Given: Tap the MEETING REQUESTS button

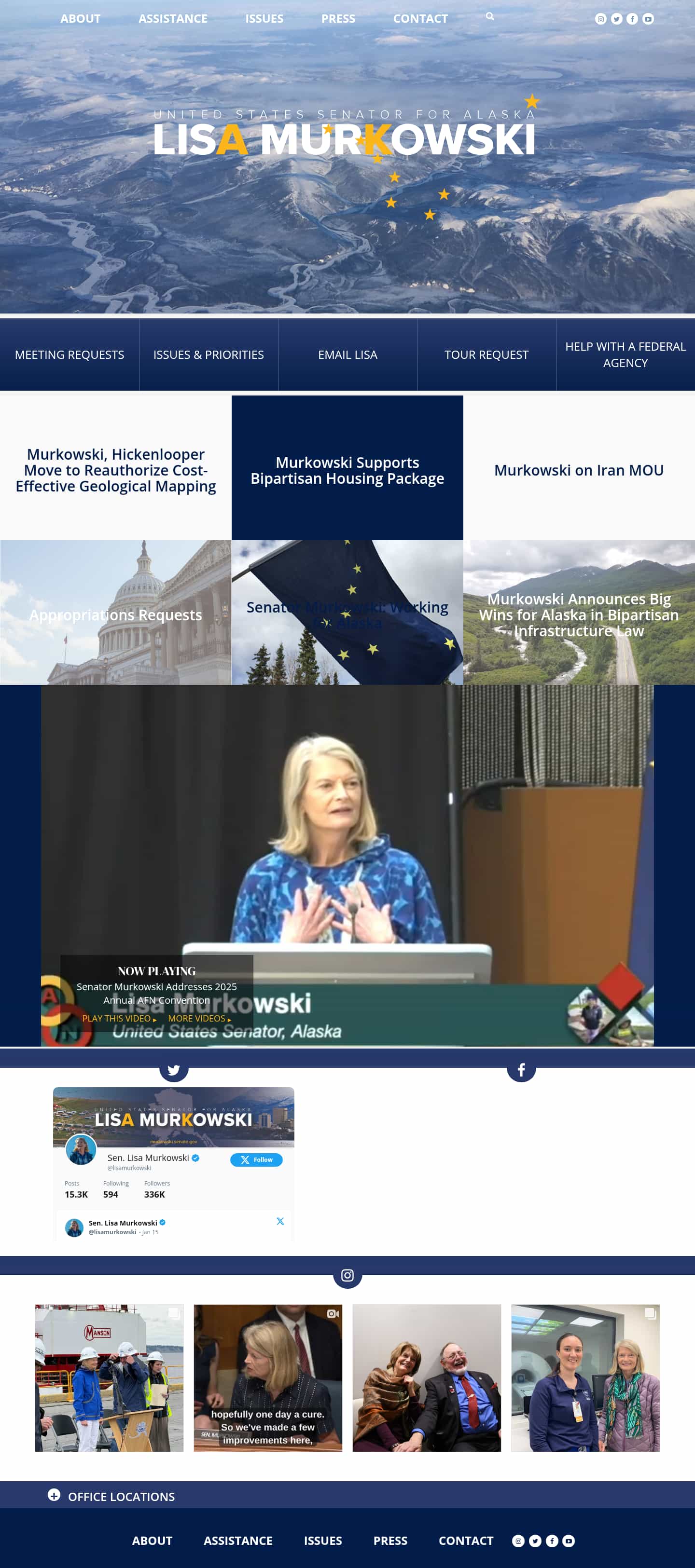Looking at the screenshot, I should [69, 355].
